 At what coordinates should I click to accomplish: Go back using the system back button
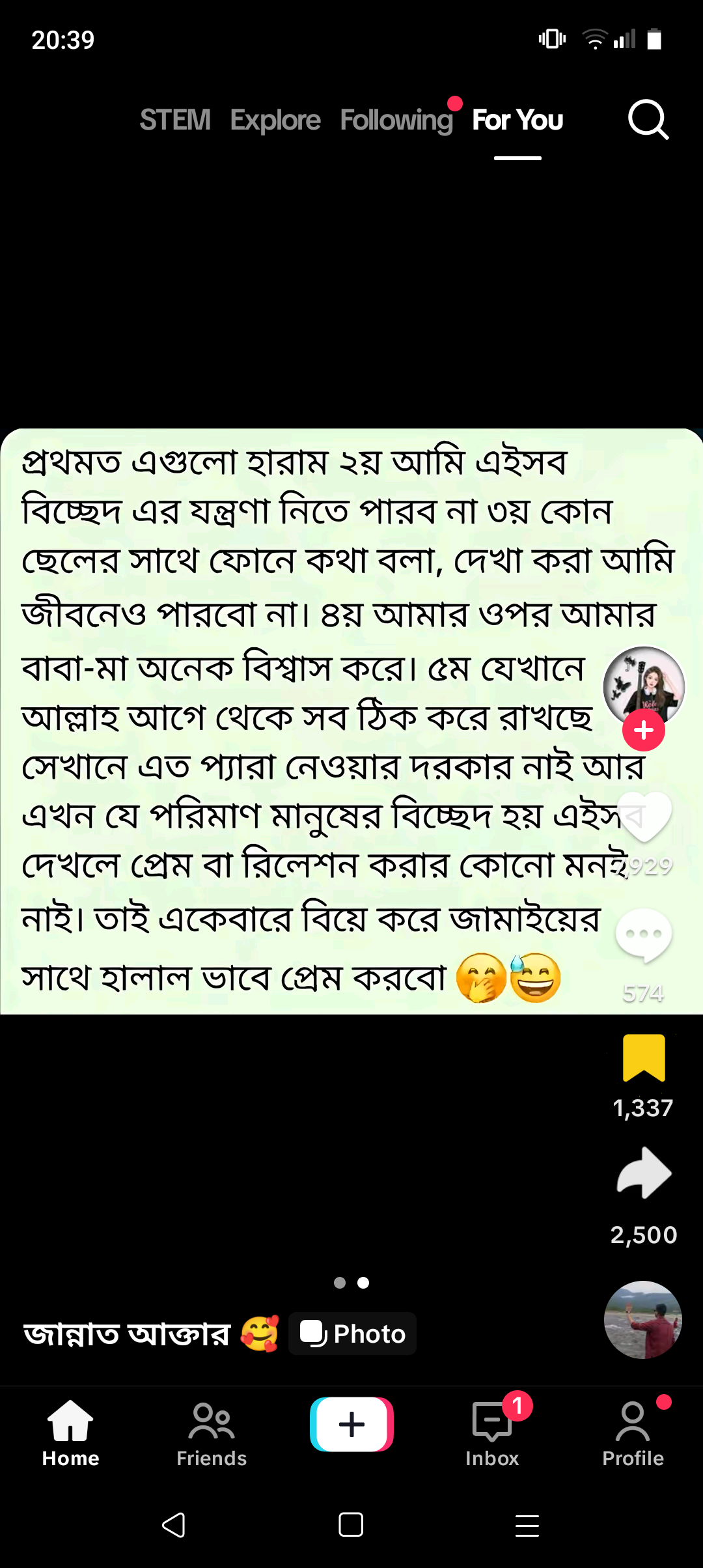[x=174, y=1525]
